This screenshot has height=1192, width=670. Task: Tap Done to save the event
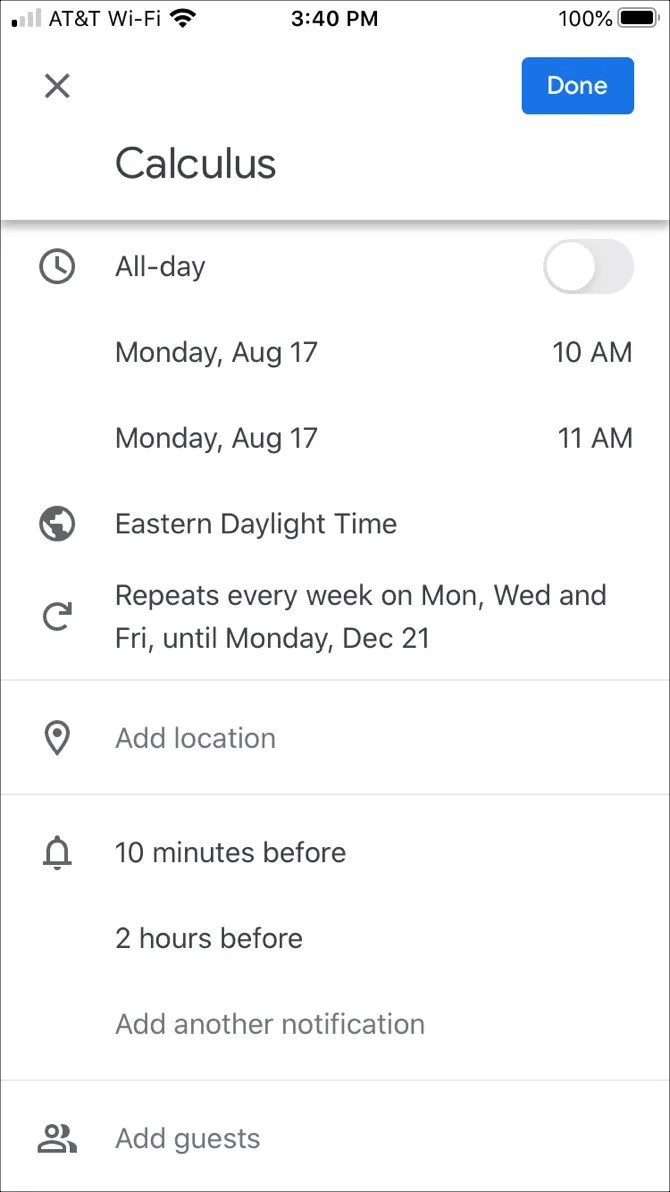[x=577, y=86]
